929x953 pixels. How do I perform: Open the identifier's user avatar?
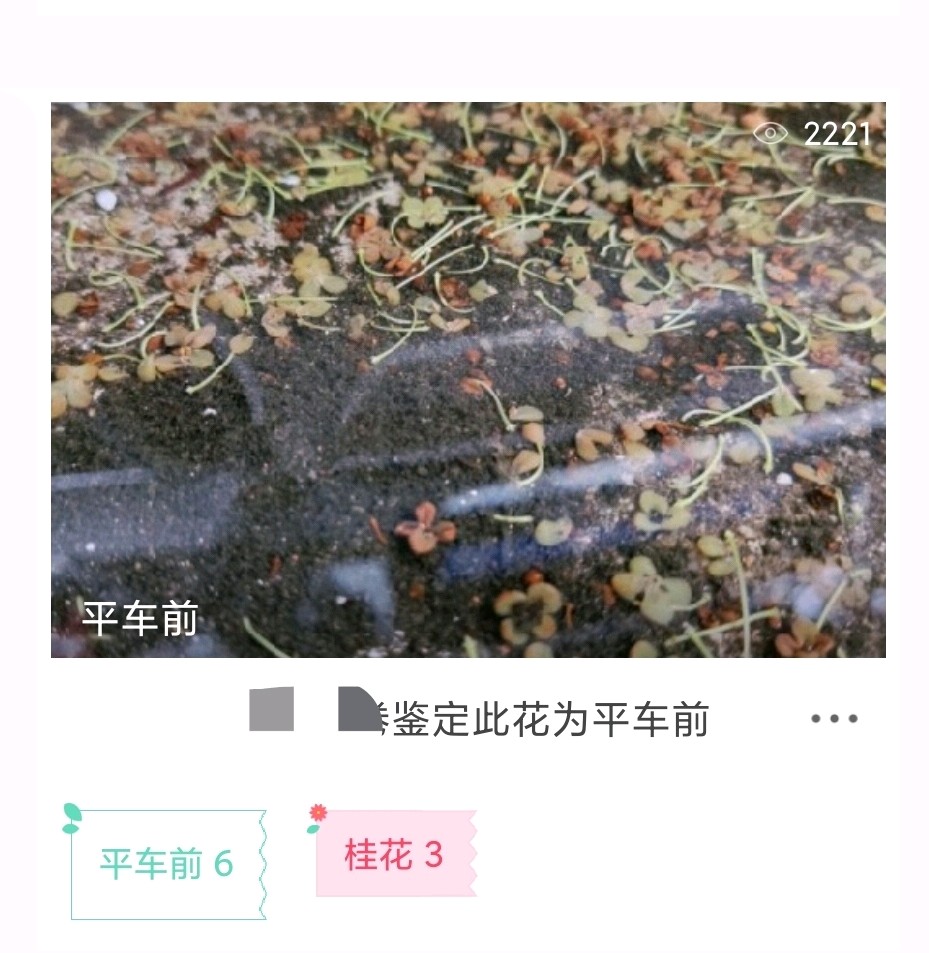(271, 709)
